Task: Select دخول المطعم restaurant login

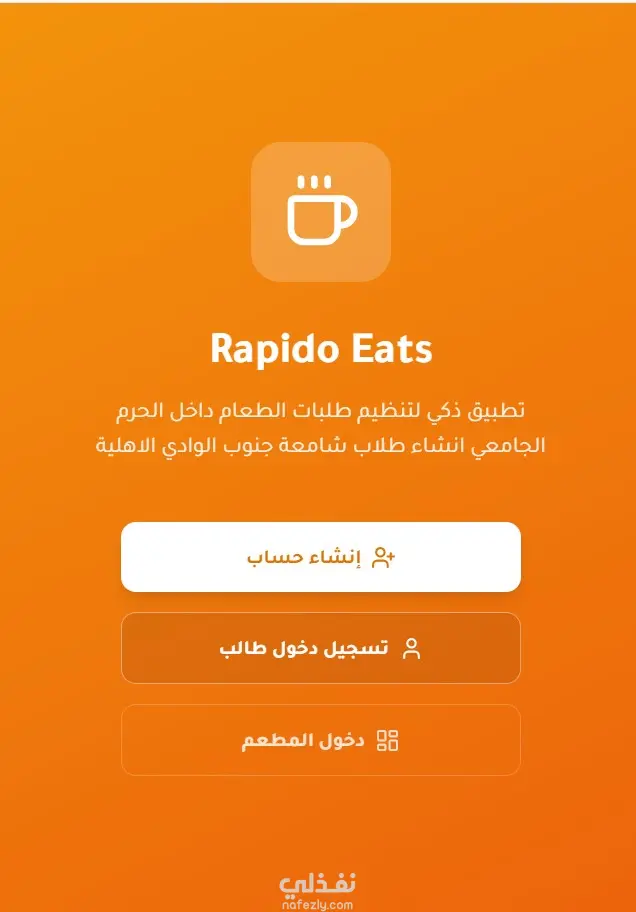Action: [321, 740]
